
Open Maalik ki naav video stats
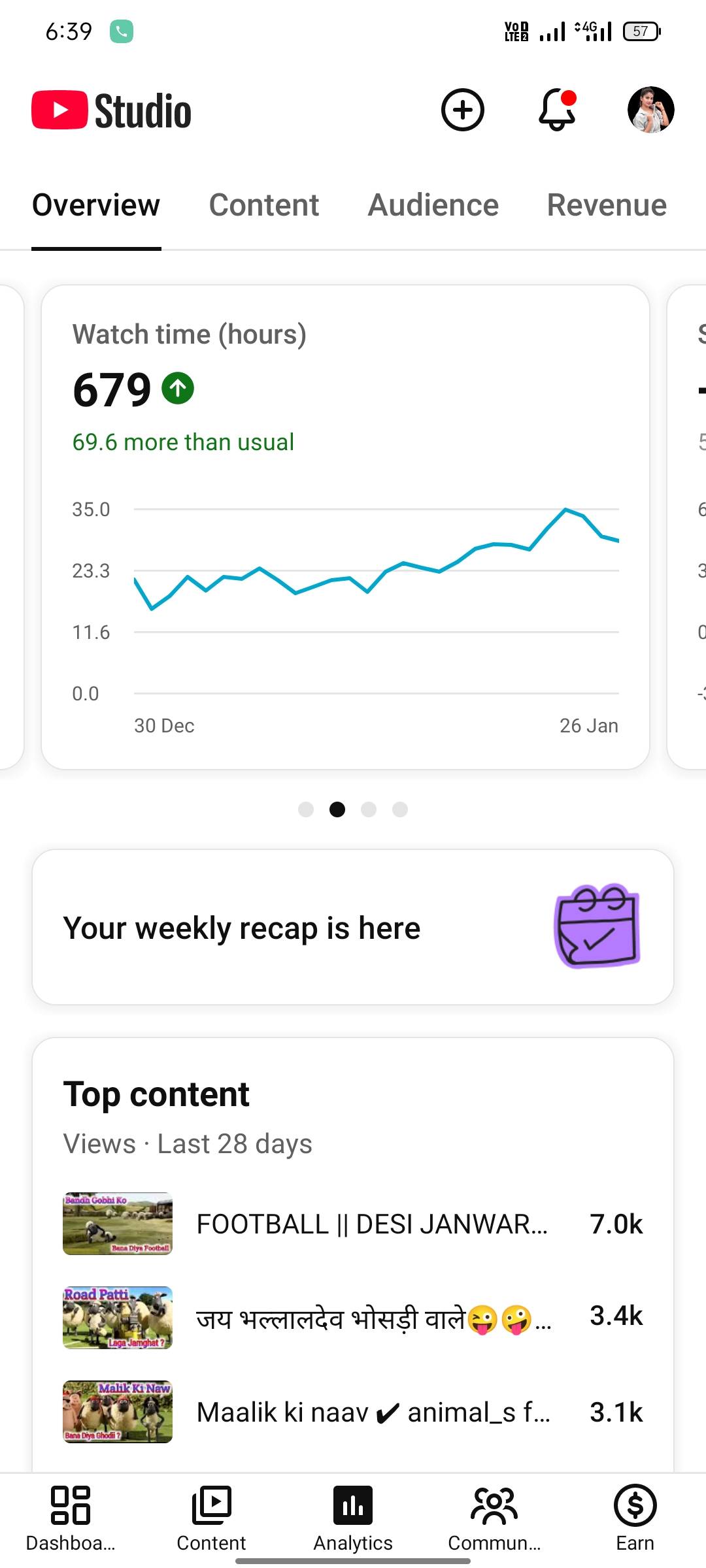pos(371,1412)
